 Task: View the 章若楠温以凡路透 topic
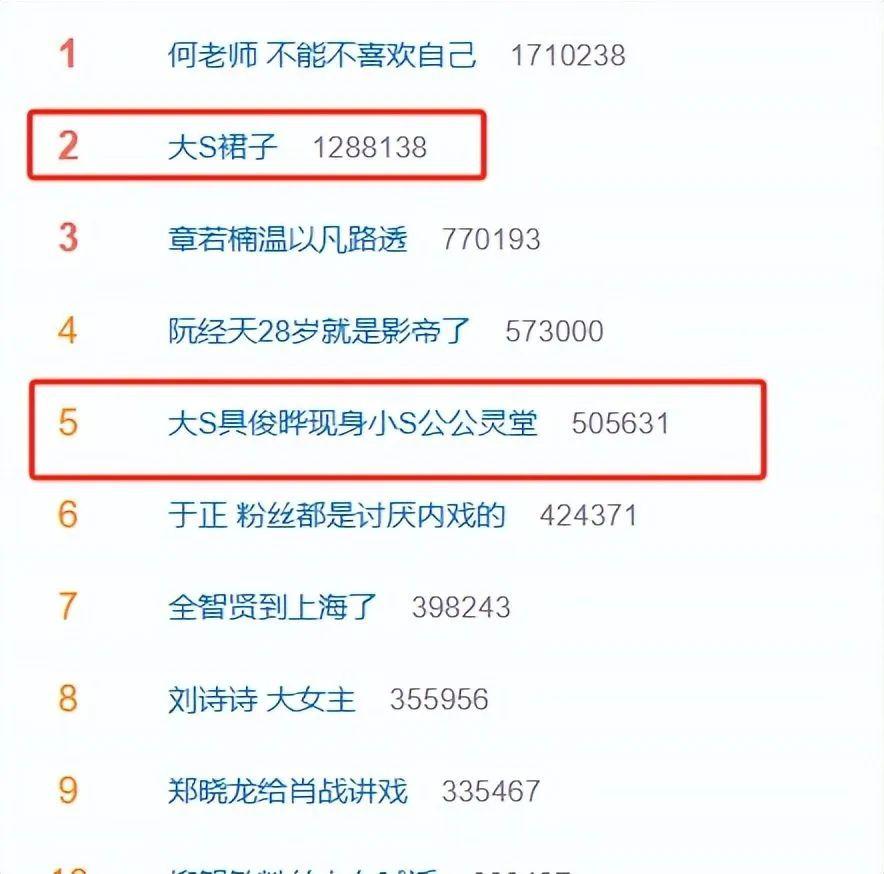(x=288, y=239)
